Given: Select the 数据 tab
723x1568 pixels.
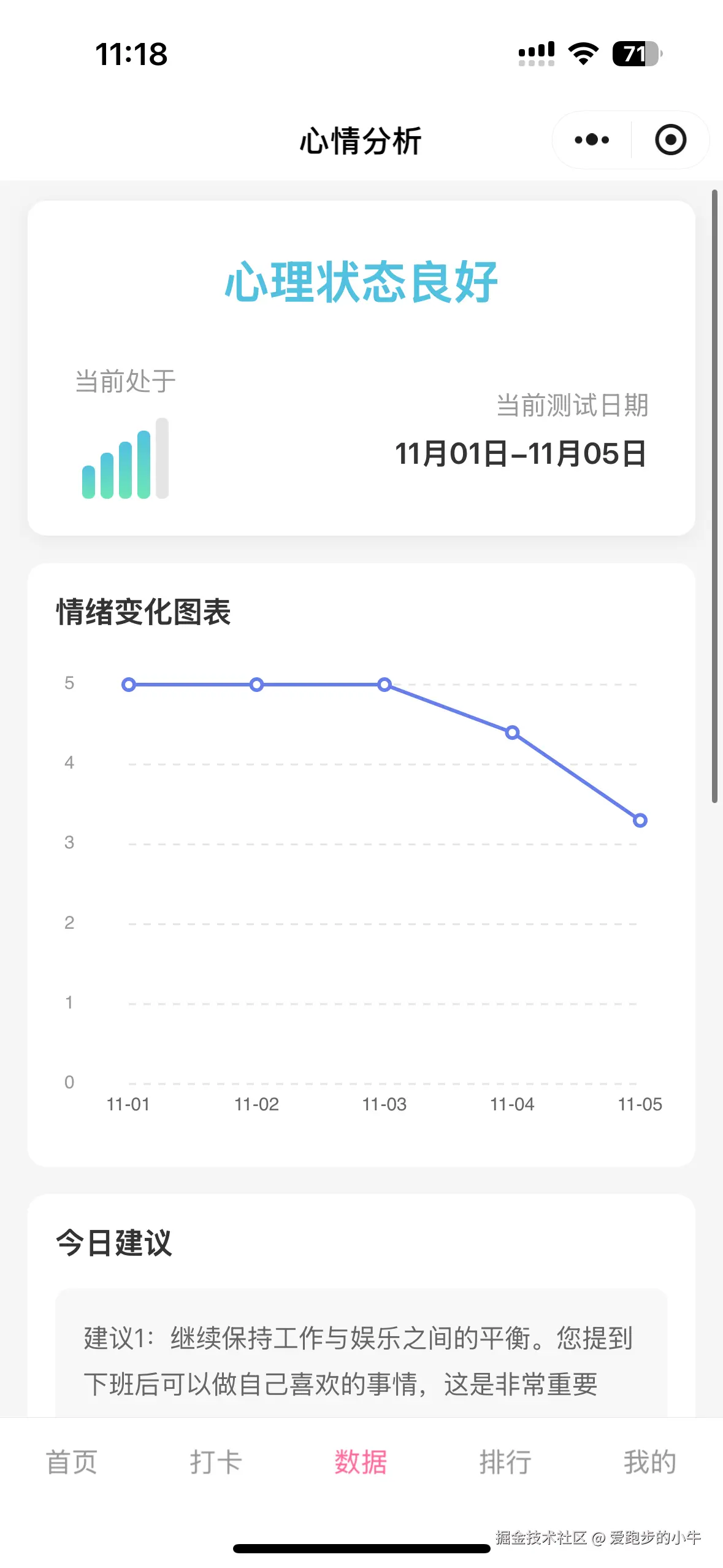Looking at the screenshot, I should click(361, 1462).
